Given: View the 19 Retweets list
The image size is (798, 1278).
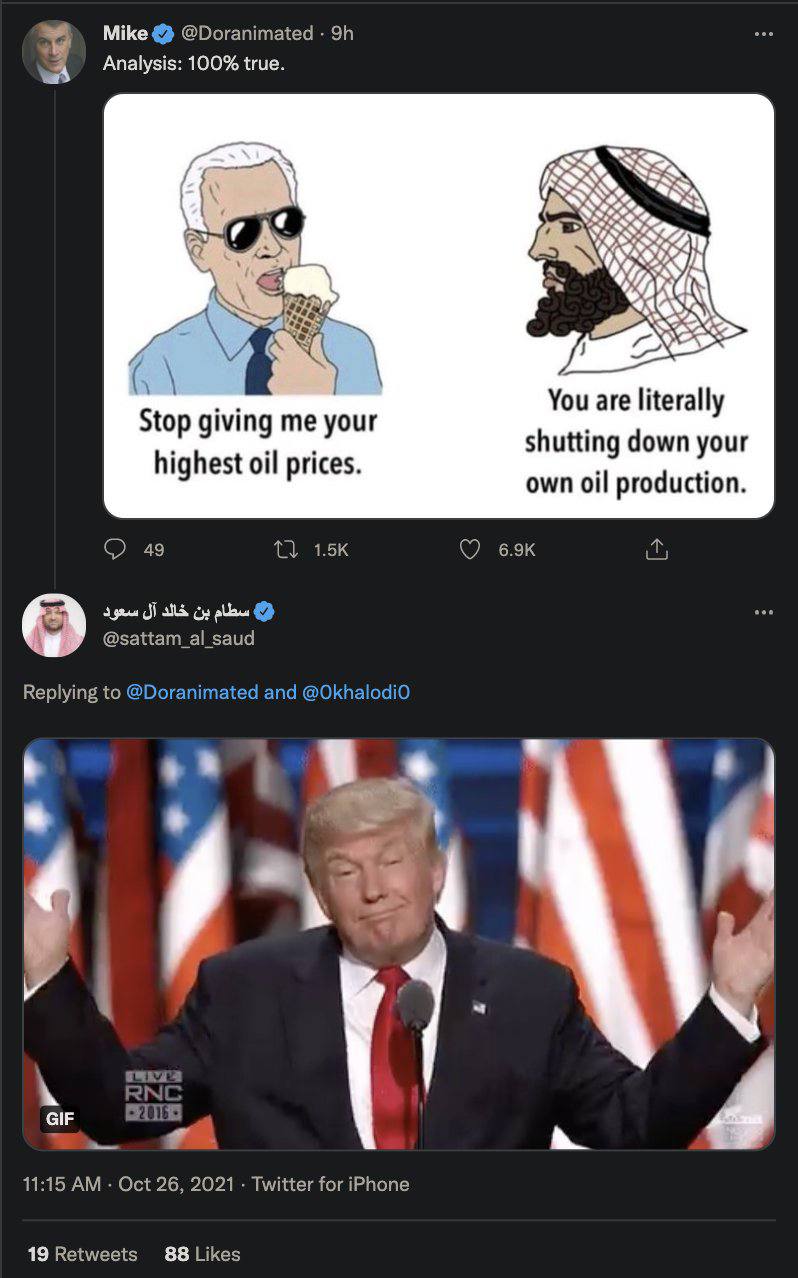Looking at the screenshot, I should [82, 1253].
